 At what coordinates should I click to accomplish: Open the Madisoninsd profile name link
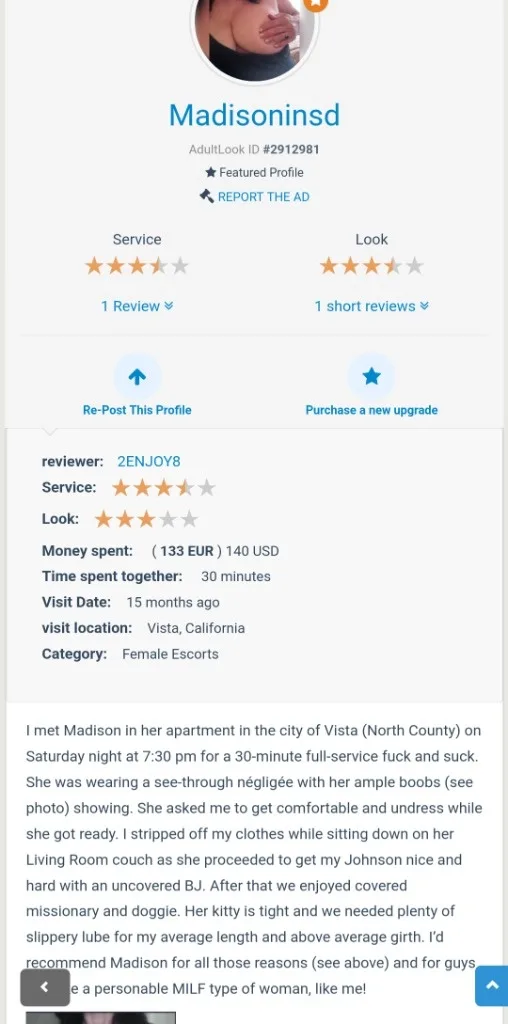[x=255, y=116]
